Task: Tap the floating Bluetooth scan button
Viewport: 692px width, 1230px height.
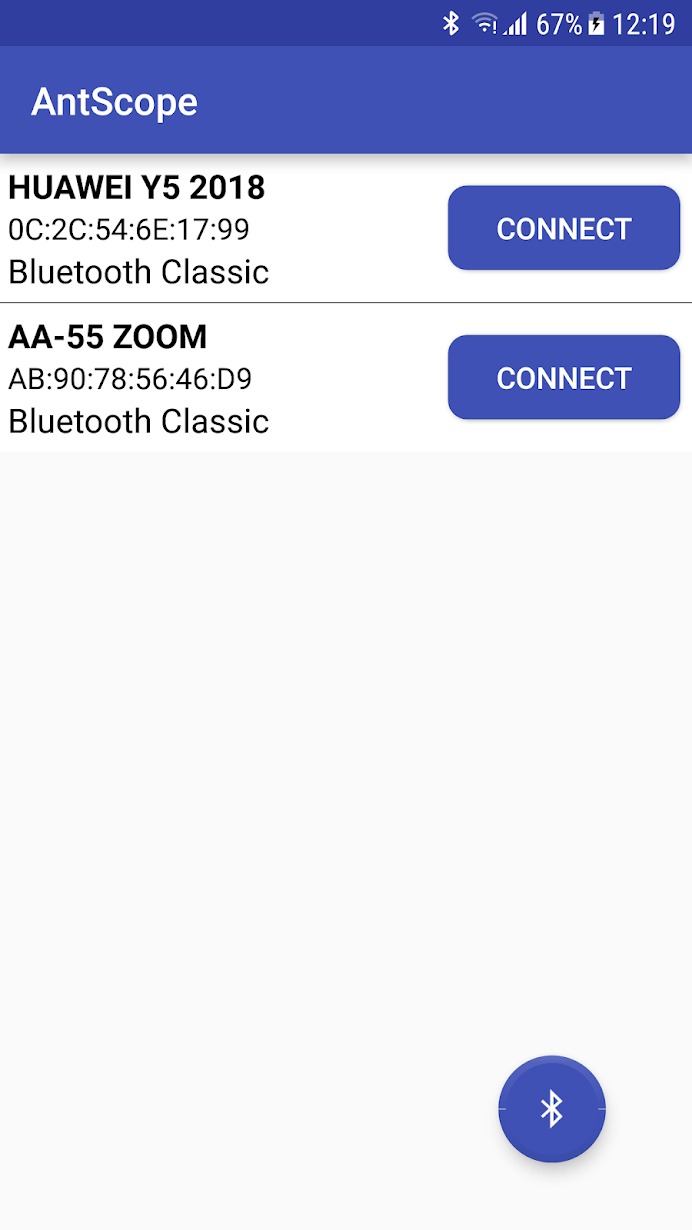Action: tap(552, 1108)
